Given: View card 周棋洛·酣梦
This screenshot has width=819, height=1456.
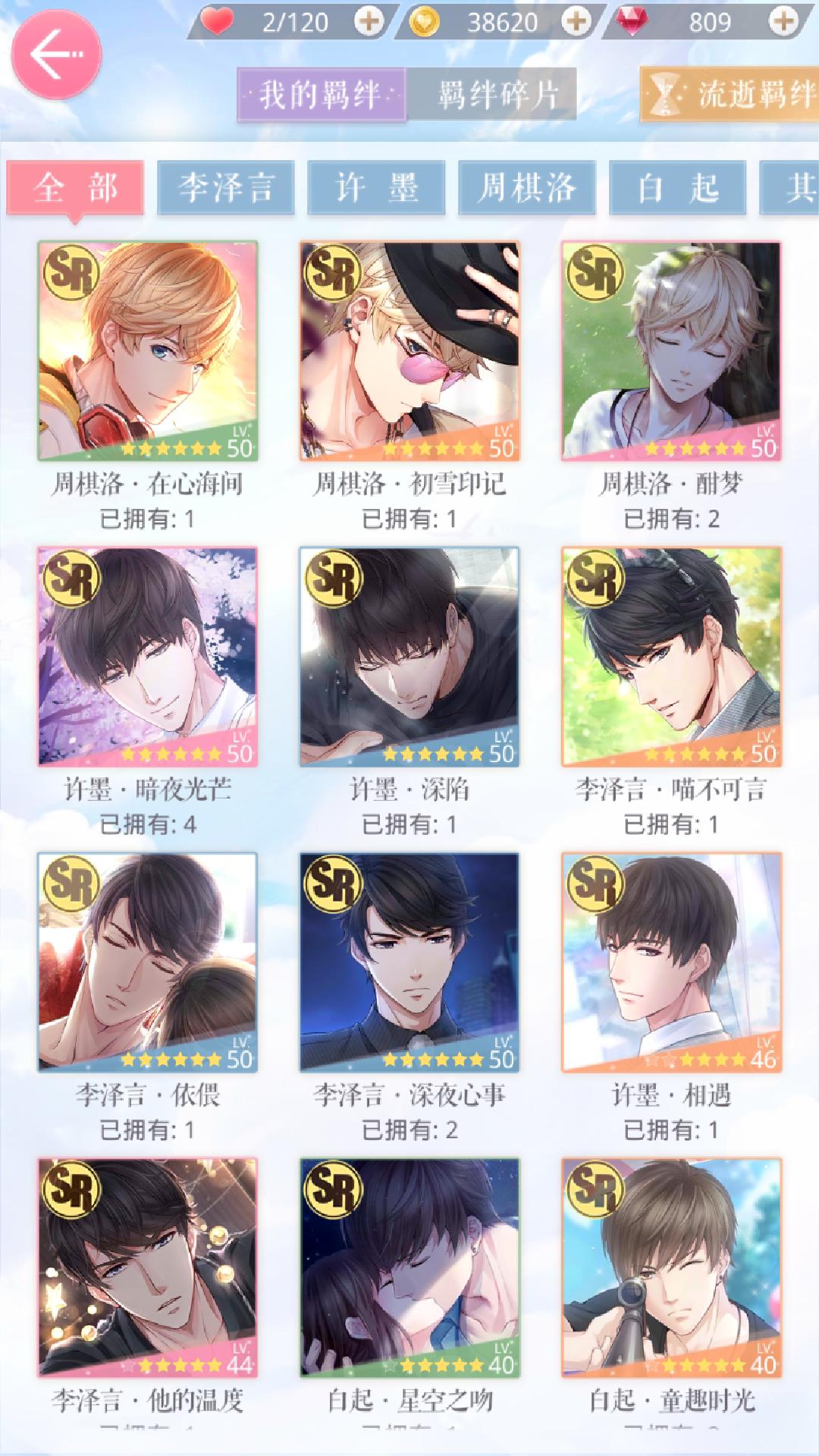Looking at the screenshot, I should point(671,351).
